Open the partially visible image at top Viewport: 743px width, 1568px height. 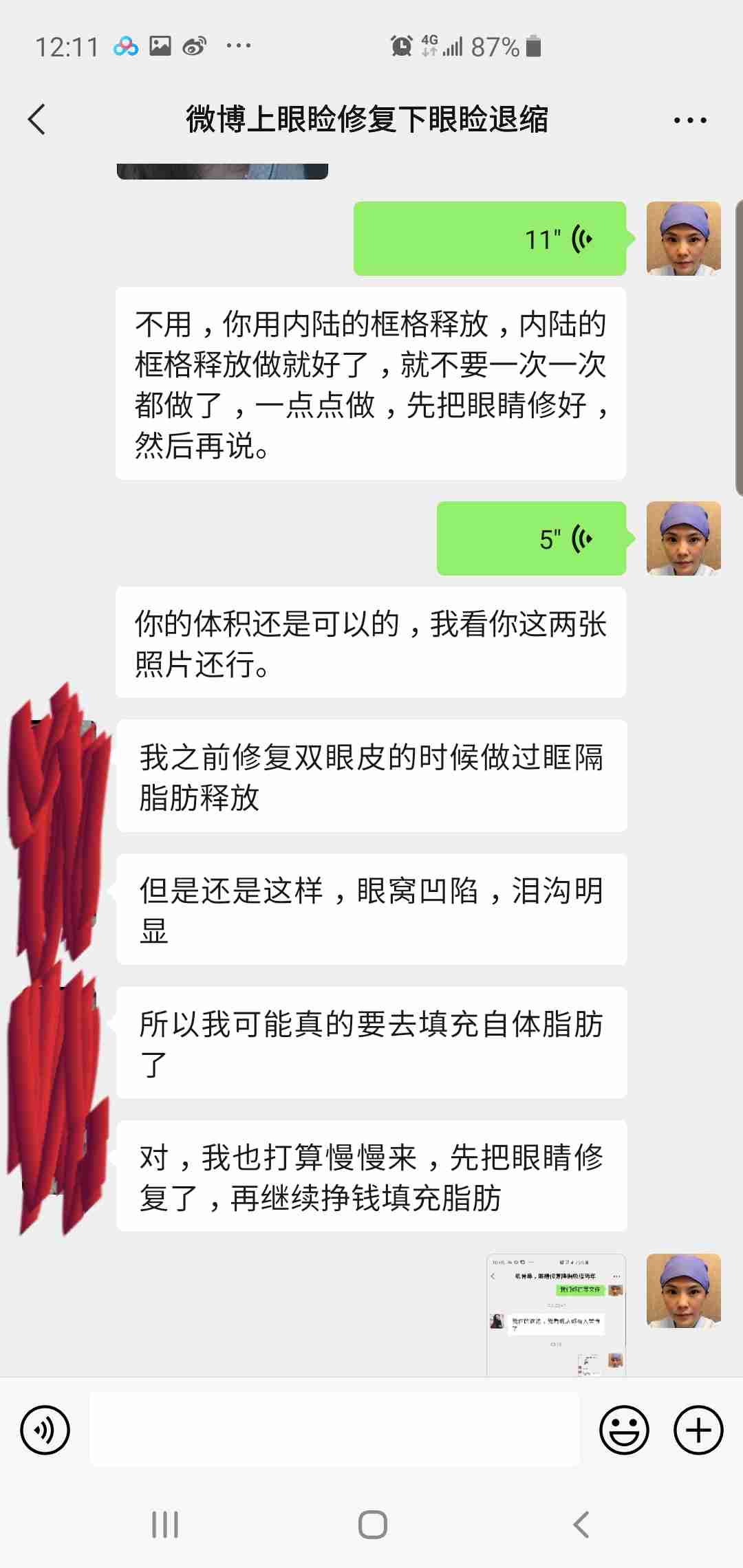(x=222, y=171)
